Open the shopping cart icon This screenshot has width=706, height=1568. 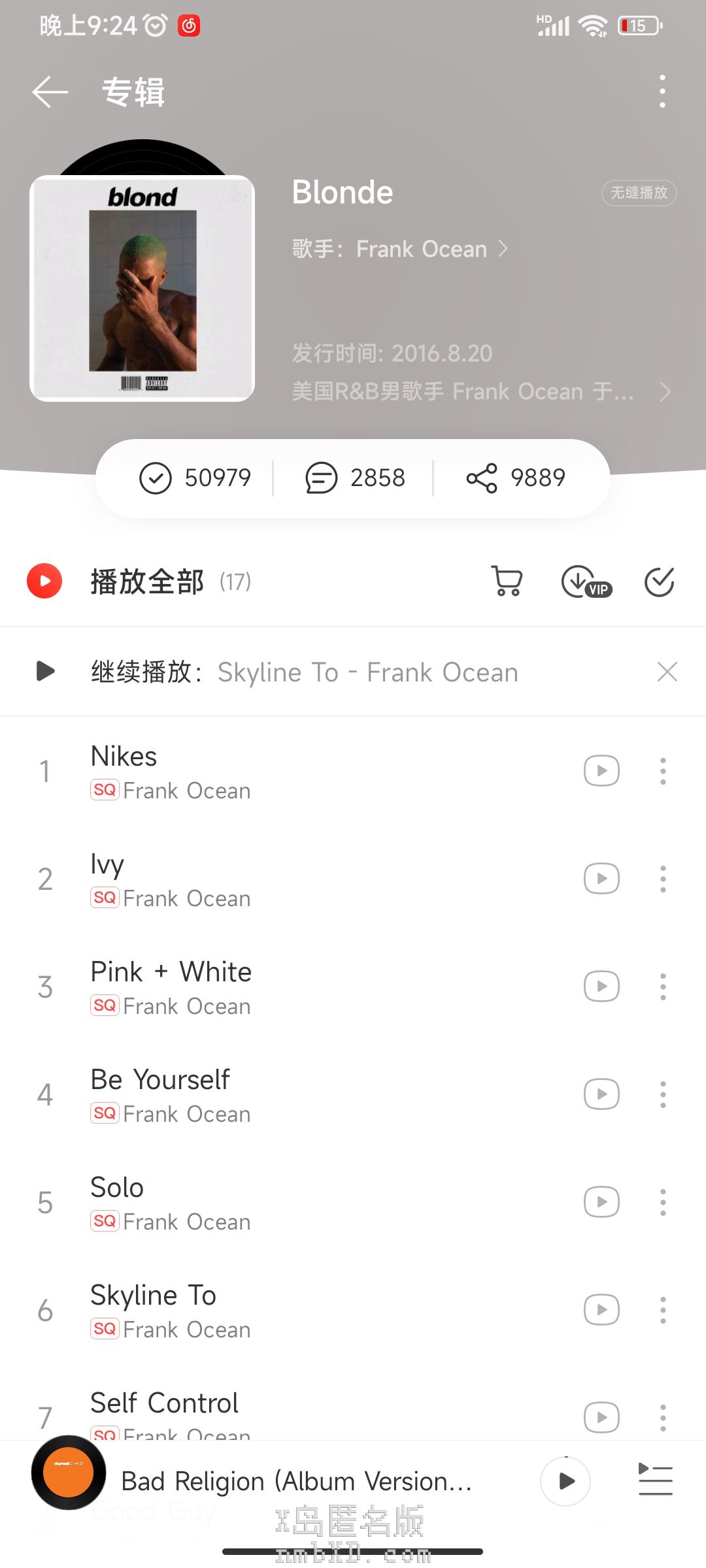[507, 581]
